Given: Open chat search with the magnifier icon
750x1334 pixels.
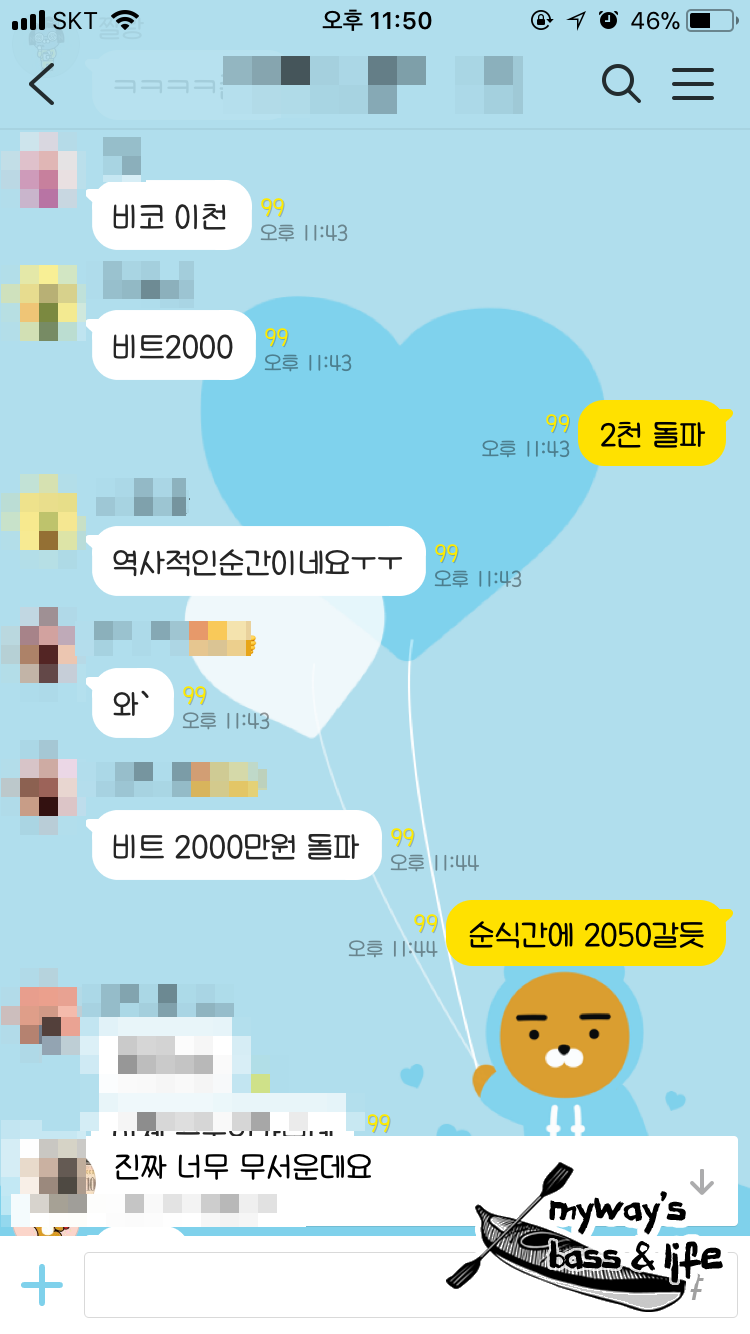Looking at the screenshot, I should [x=622, y=84].
